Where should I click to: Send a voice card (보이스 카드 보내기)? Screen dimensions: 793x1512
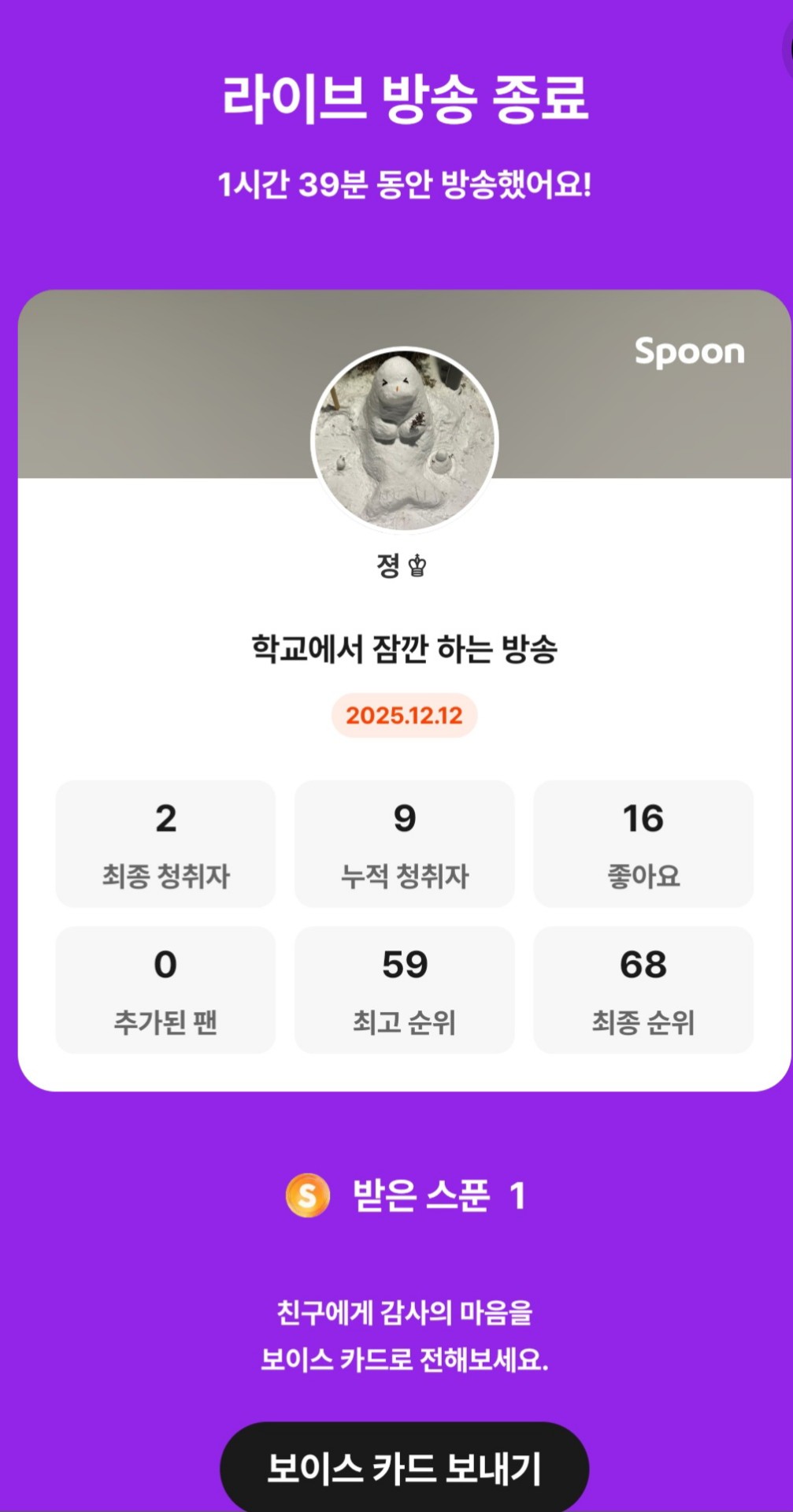click(404, 1468)
